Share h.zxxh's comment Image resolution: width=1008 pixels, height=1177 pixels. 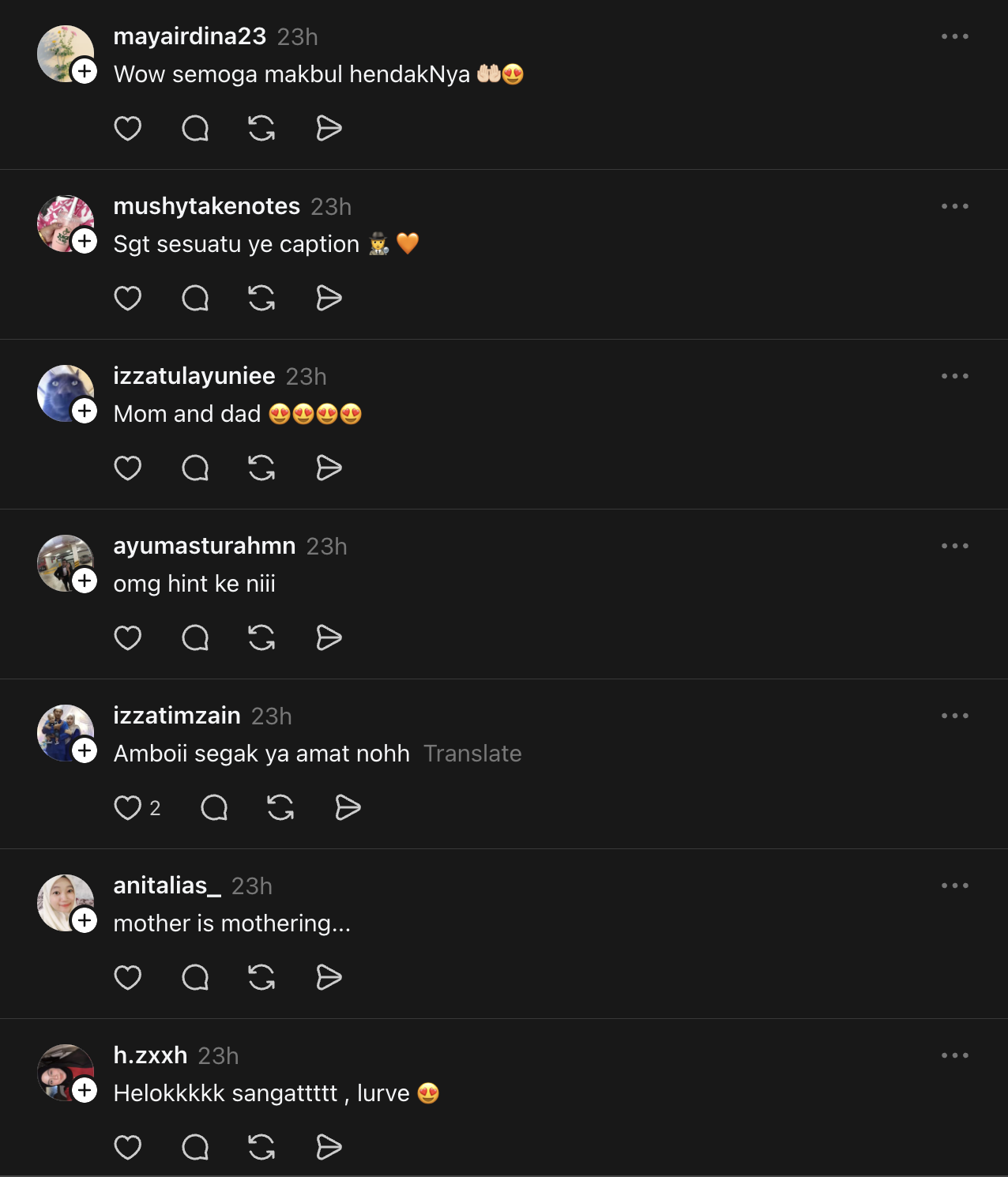tap(329, 1147)
